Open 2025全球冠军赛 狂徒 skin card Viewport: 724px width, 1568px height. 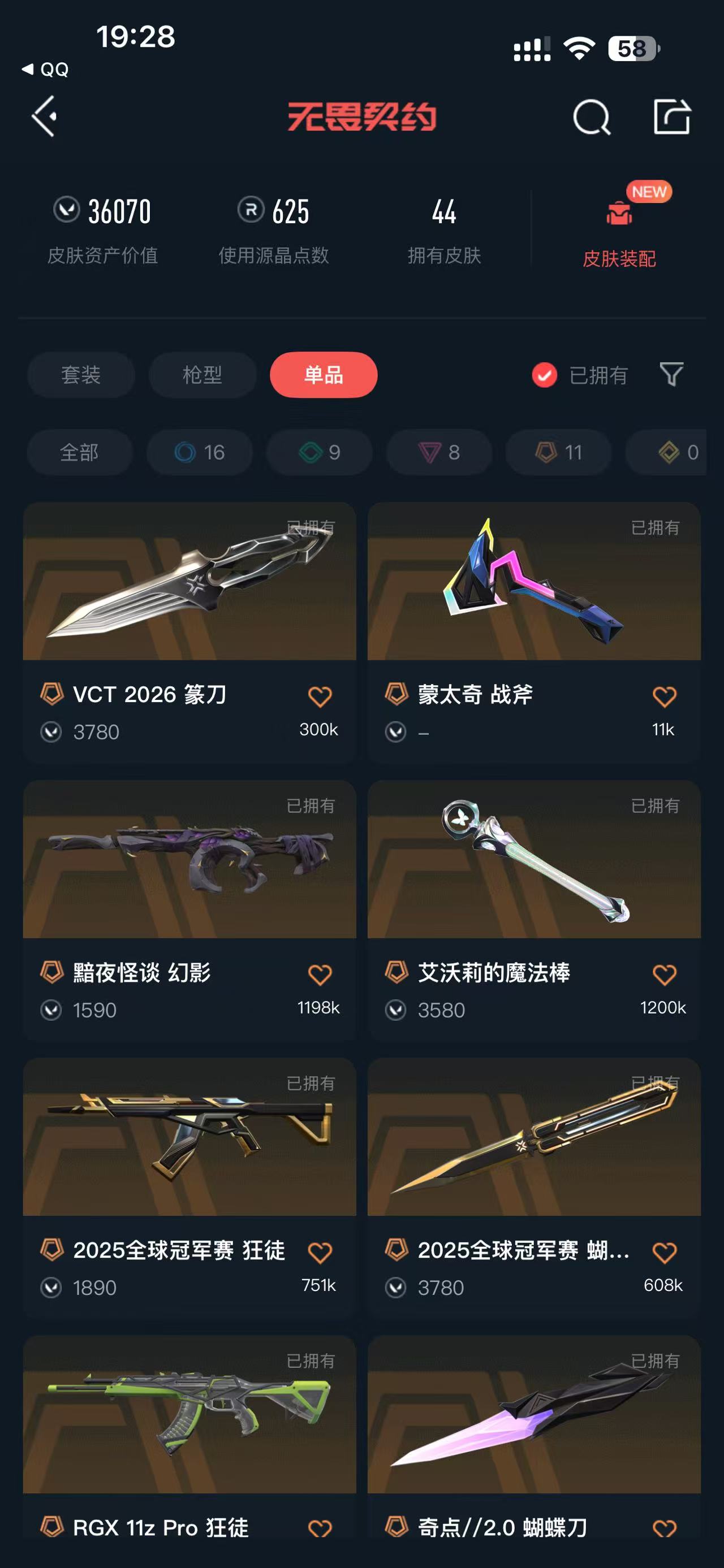tap(189, 1188)
